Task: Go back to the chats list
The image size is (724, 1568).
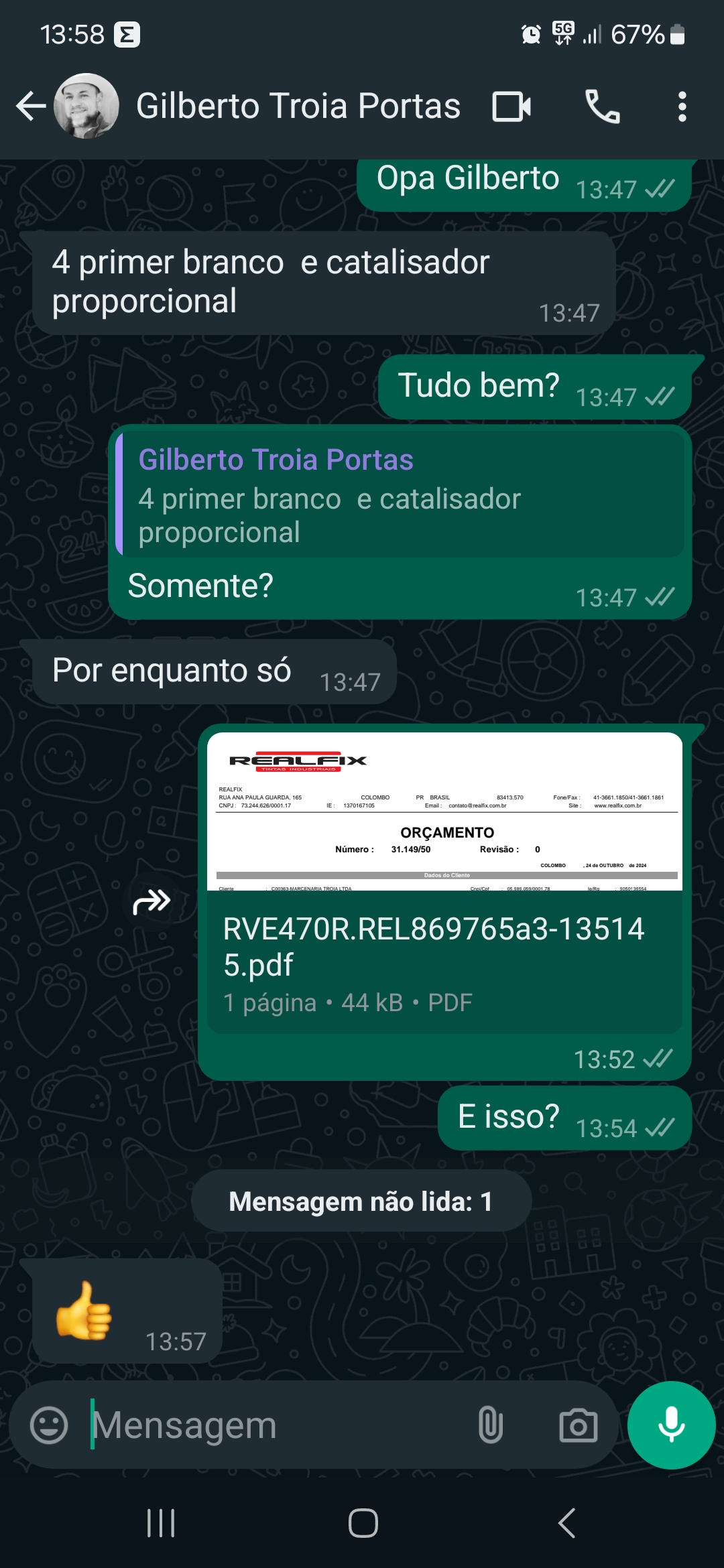Action: (x=31, y=107)
